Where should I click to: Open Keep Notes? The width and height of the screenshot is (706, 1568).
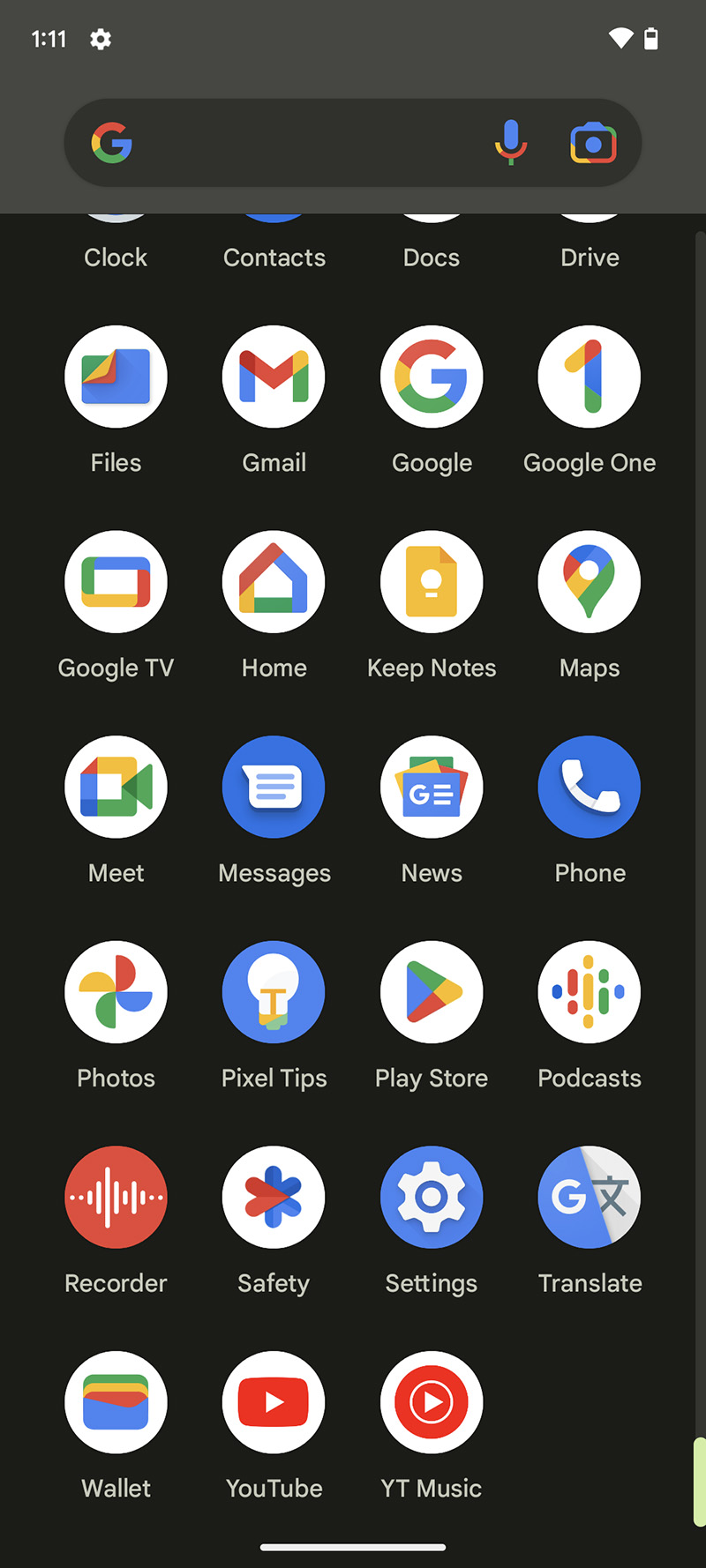click(x=432, y=582)
